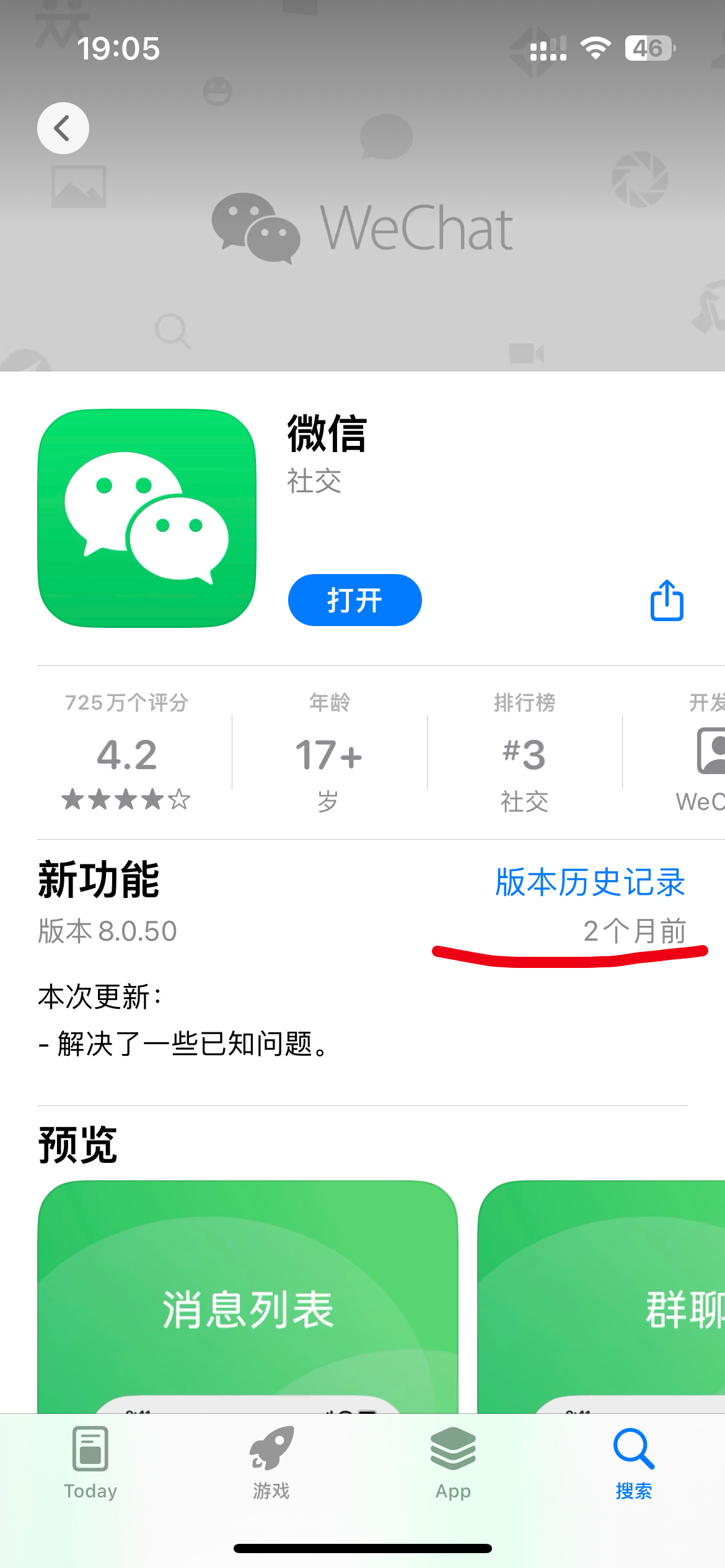The width and height of the screenshot is (725, 1568).
Task: Open the developer info item
Action: [x=700, y=752]
